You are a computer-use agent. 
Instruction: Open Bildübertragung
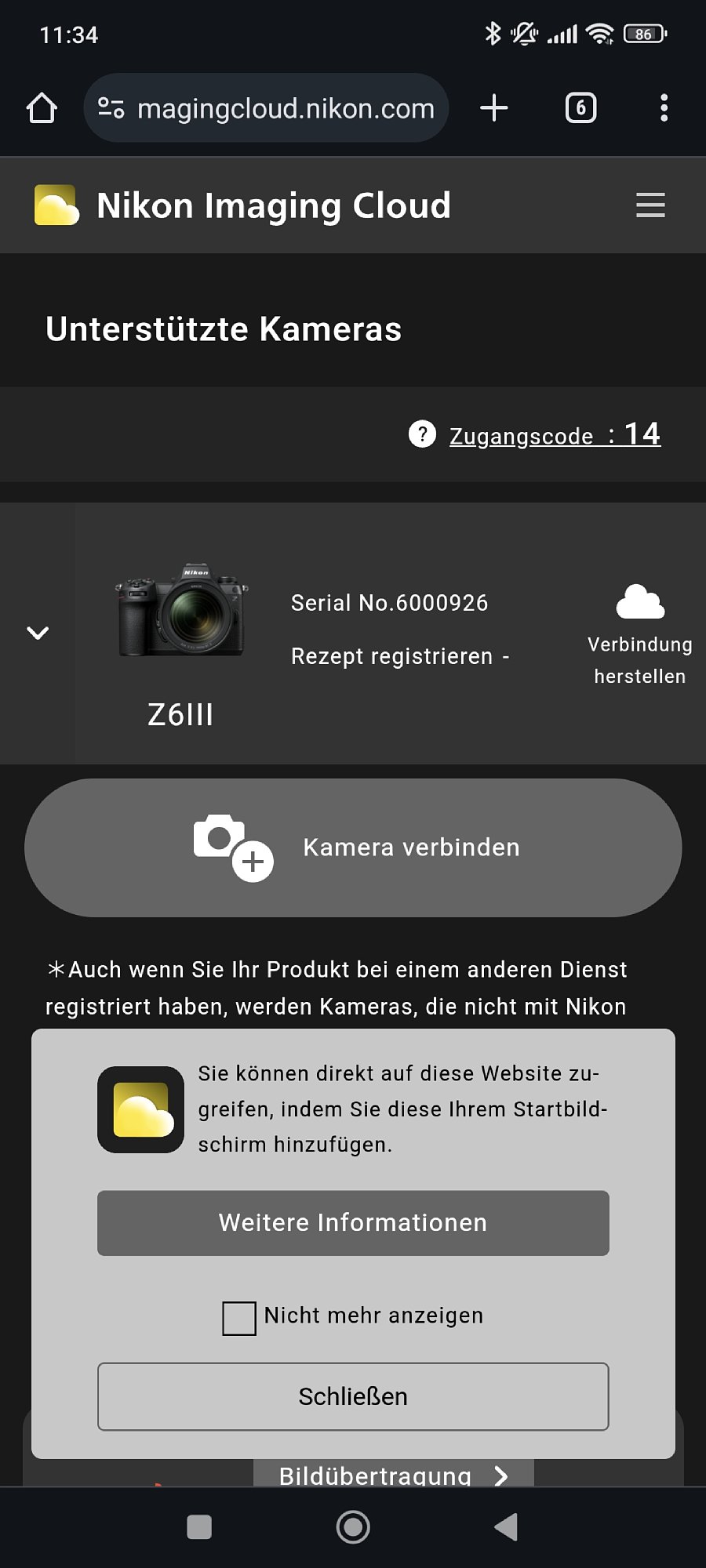click(x=393, y=1475)
